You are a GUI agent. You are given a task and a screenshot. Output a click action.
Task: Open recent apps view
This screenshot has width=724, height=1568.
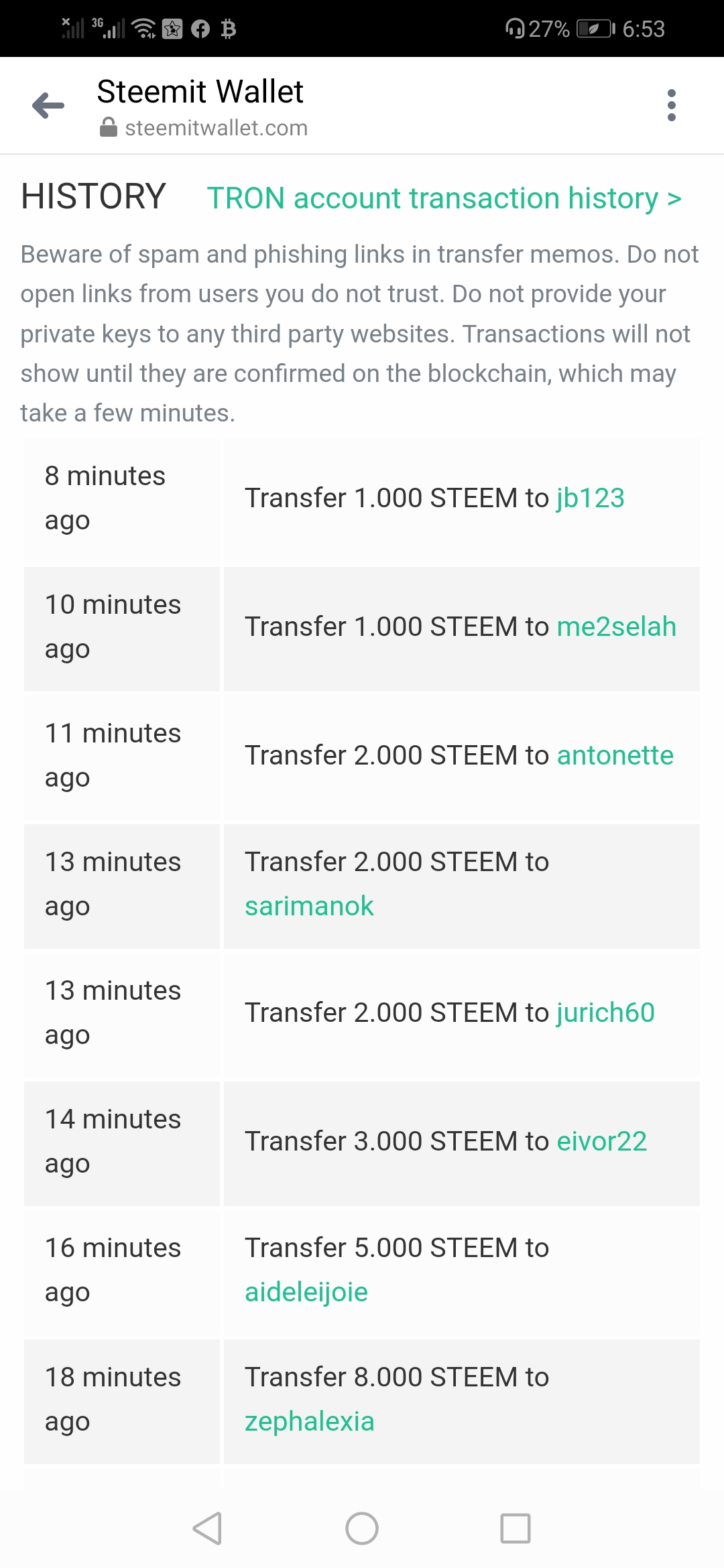click(516, 1528)
